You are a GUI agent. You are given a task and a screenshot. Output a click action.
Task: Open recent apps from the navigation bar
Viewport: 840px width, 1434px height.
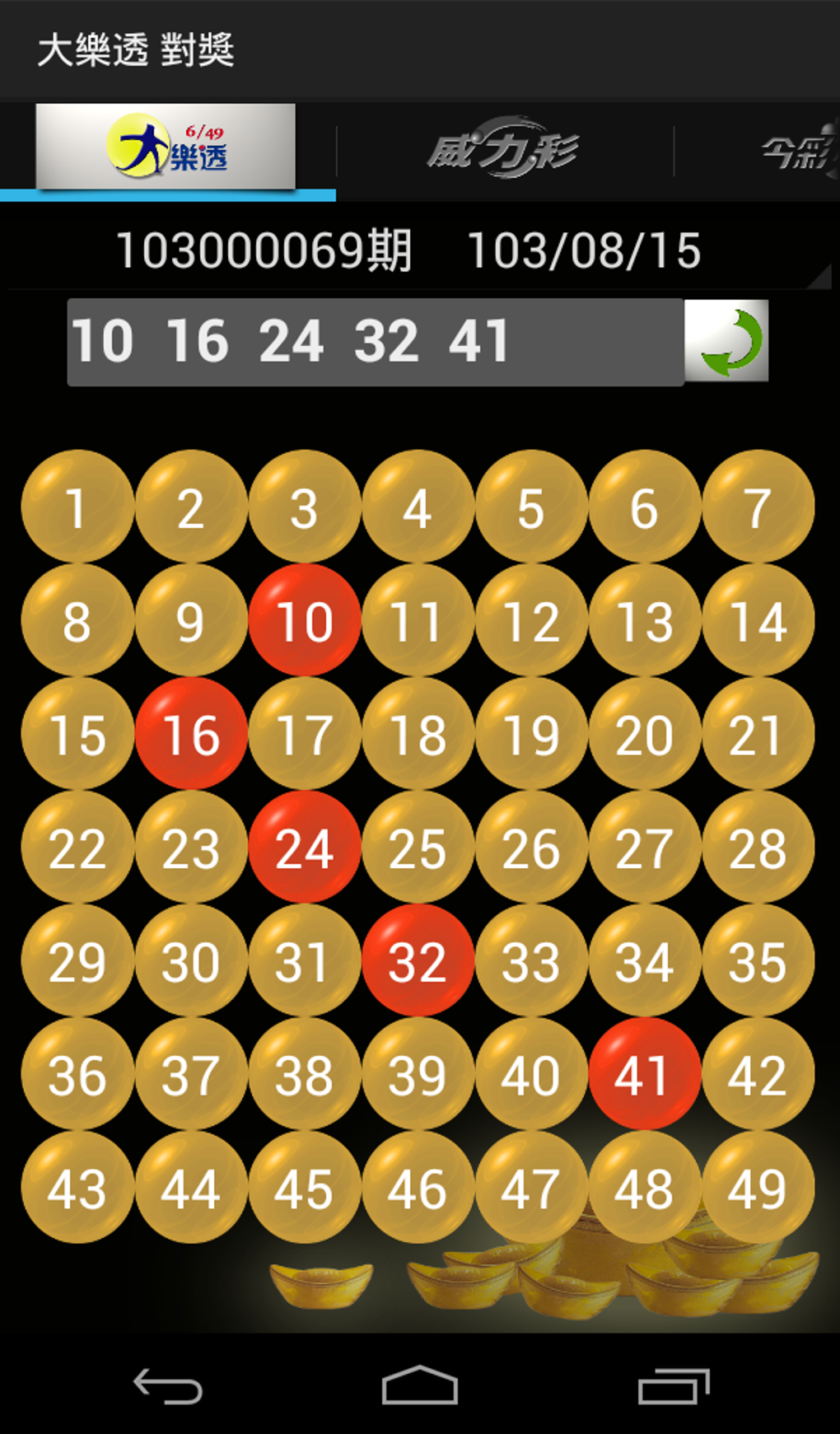[673, 1386]
